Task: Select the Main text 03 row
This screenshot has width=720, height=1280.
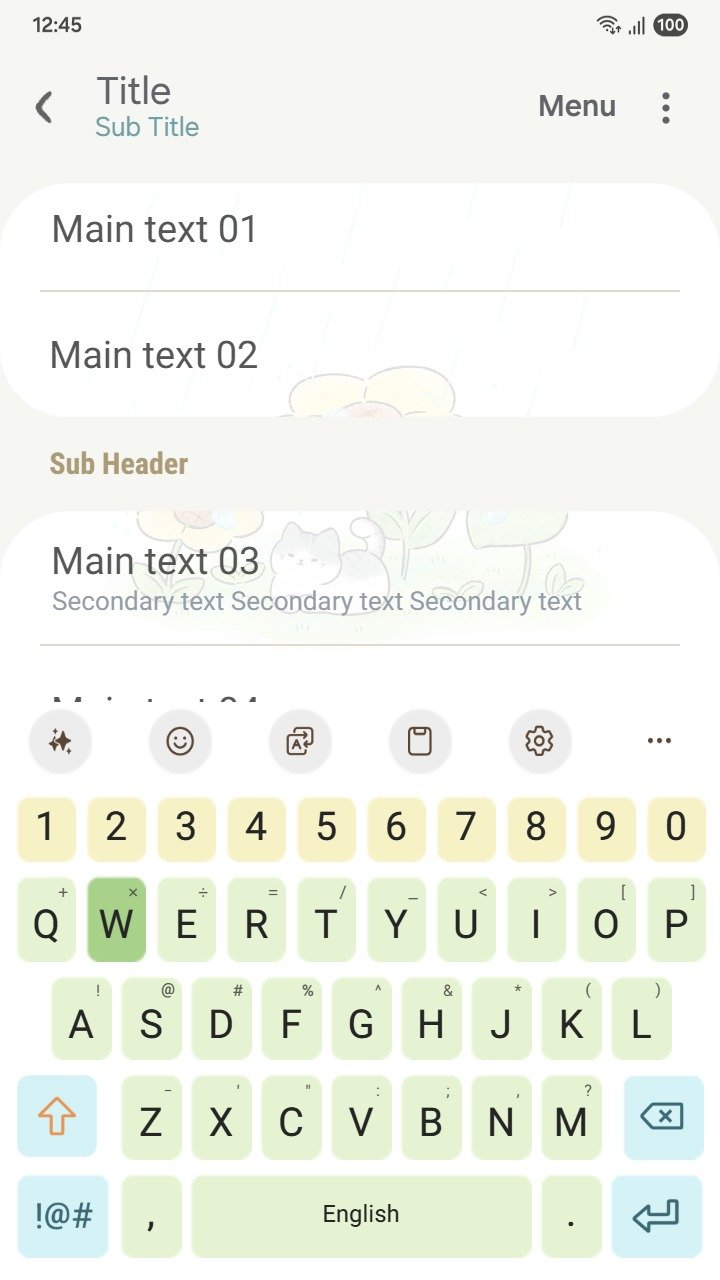Action: [360, 578]
